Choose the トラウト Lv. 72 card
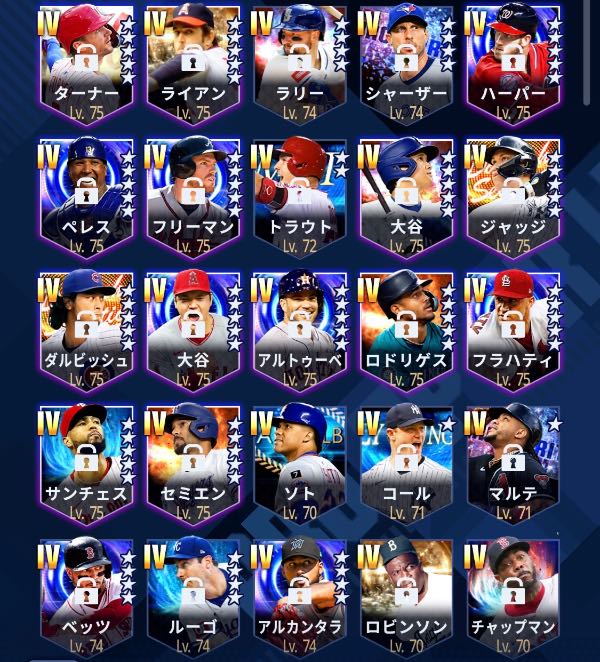The image size is (600, 662). pos(300,195)
